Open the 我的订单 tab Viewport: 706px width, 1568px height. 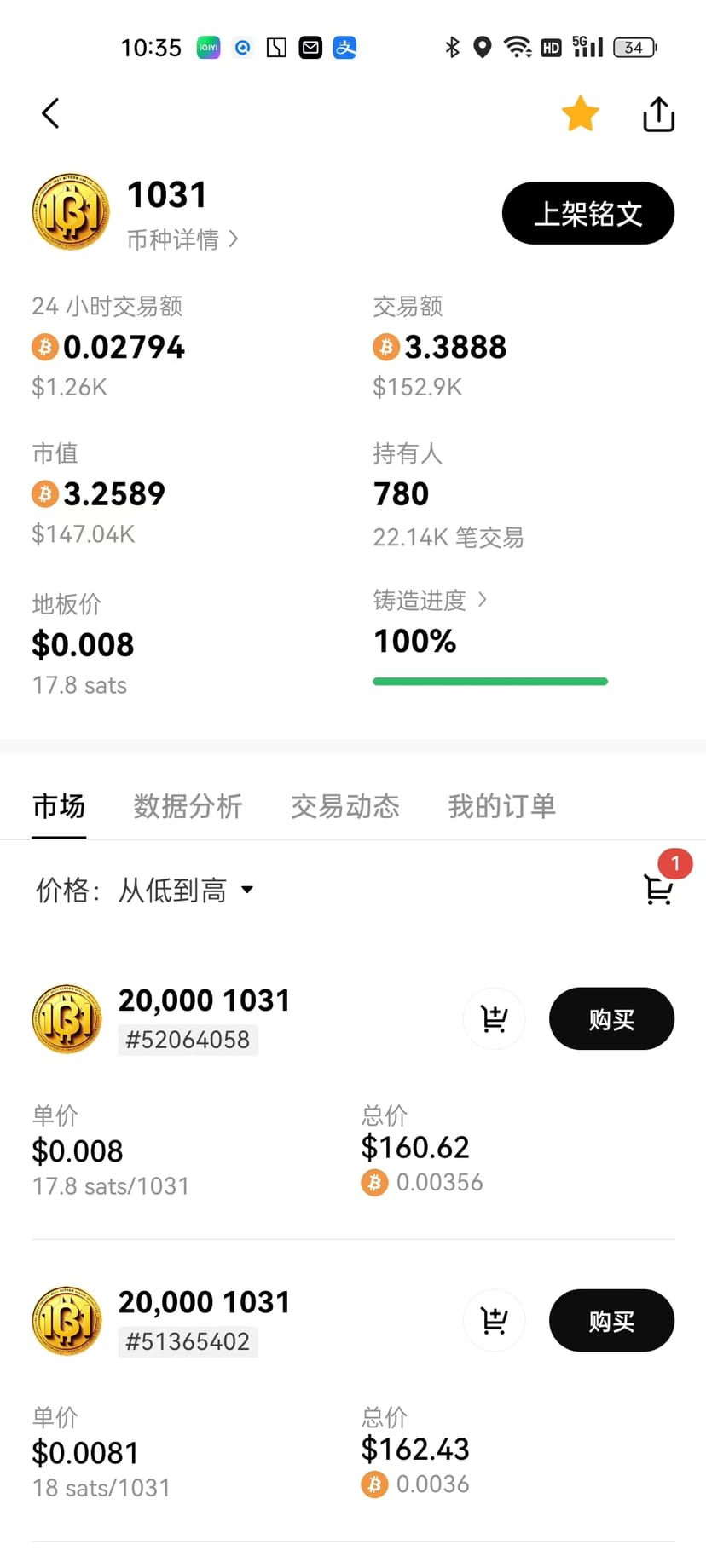click(502, 806)
